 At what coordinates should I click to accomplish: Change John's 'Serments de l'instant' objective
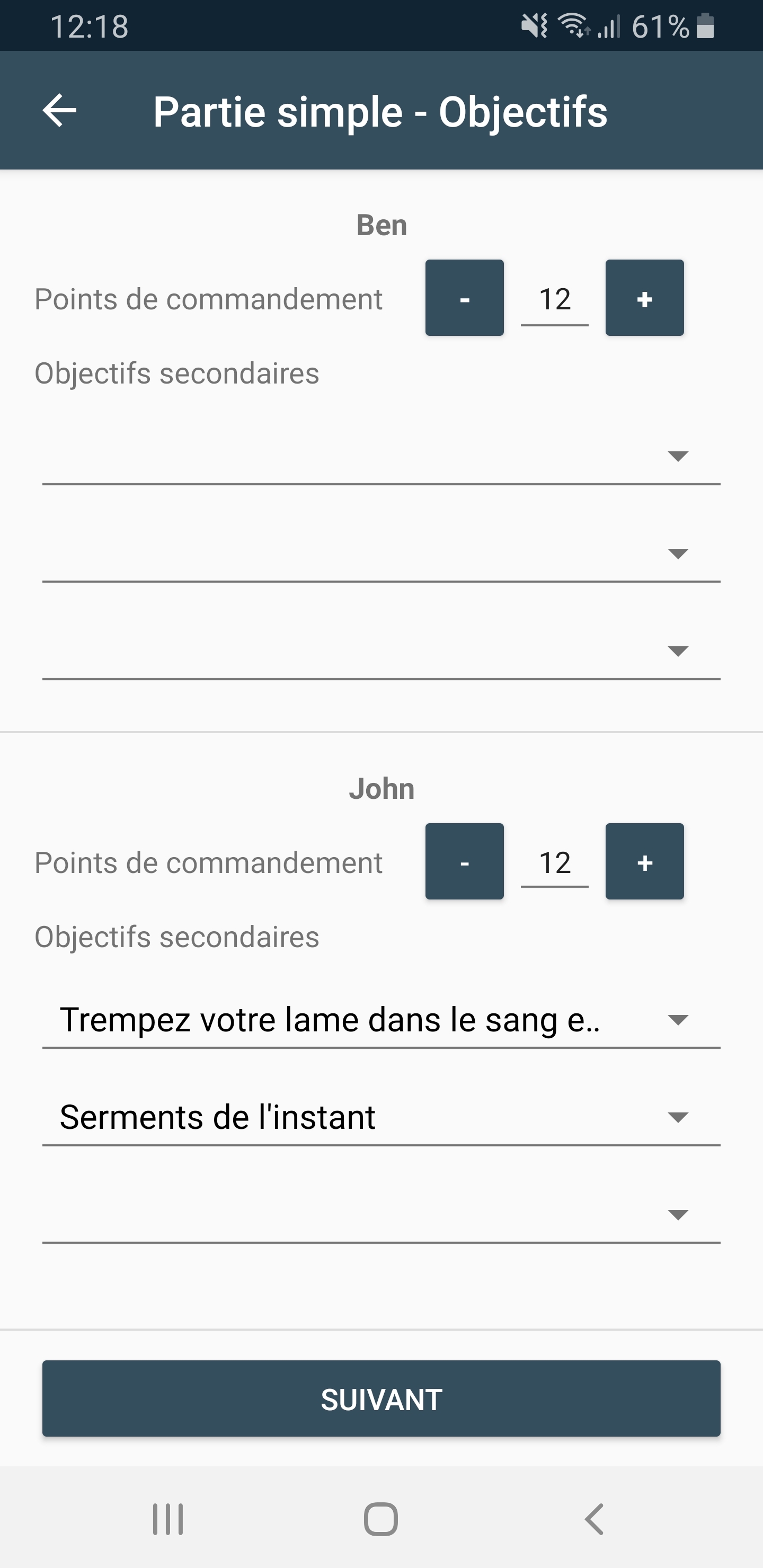coord(381,1118)
